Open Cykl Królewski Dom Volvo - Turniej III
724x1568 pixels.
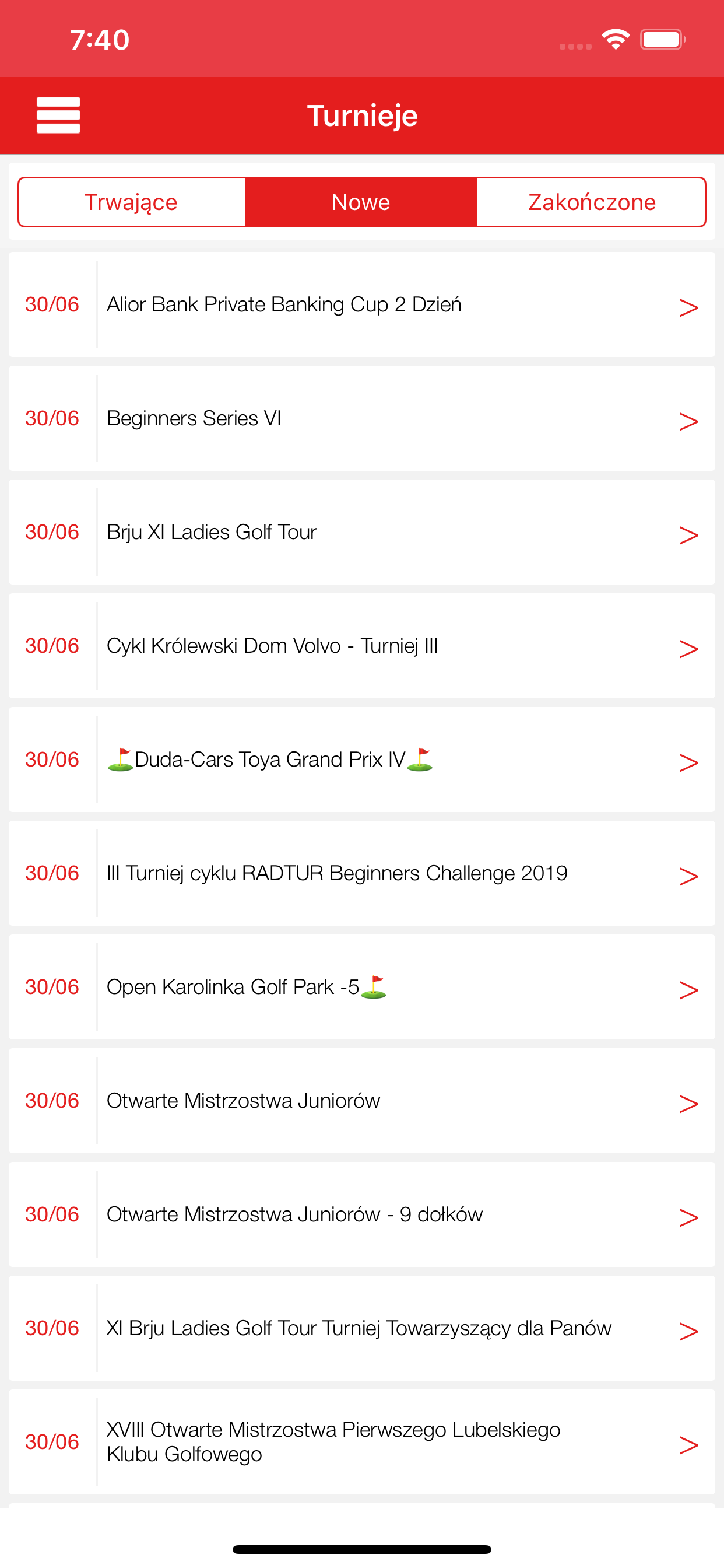(x=361, y=646)
